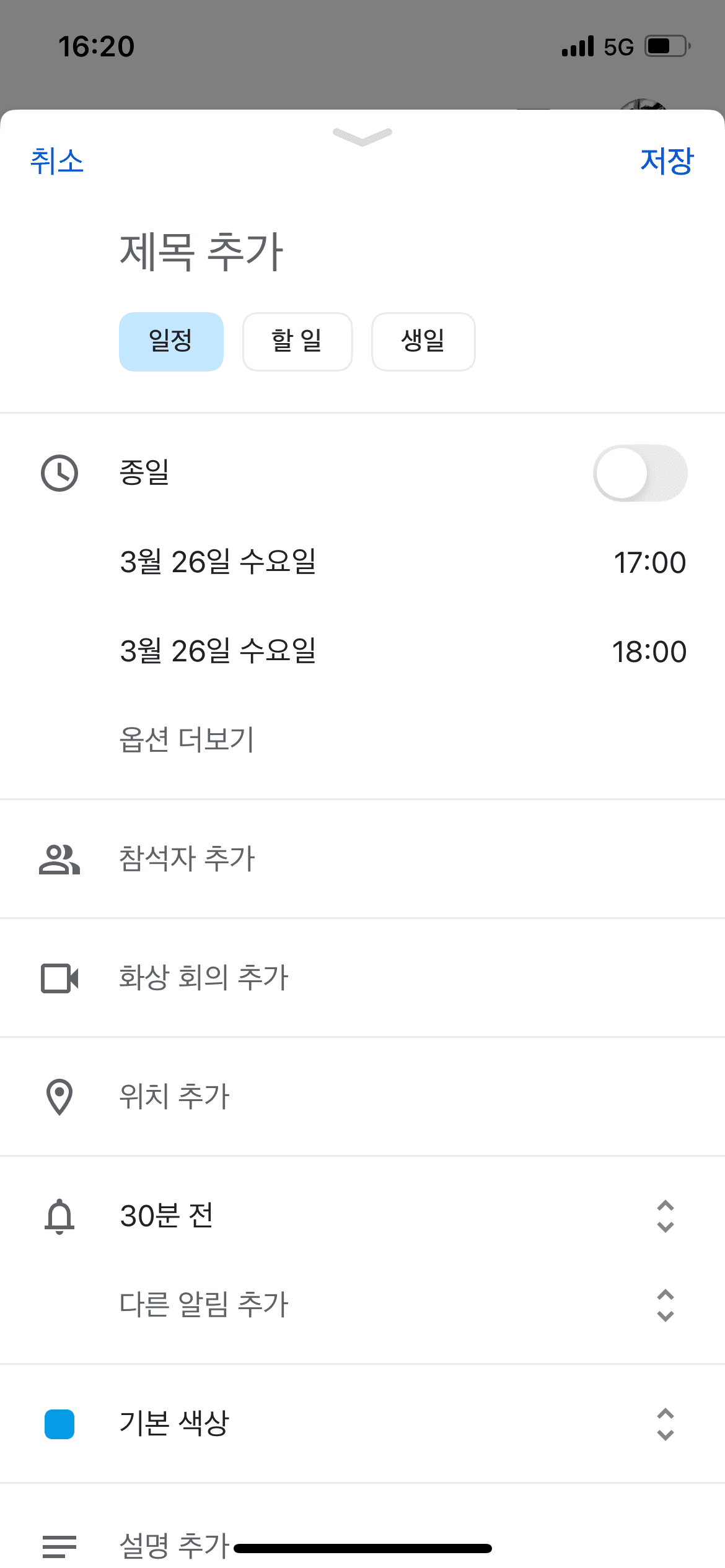The image size is (725, 1568).
Task: Select the 생일 option
Action: pyautogui.click(x=423, y=342)
